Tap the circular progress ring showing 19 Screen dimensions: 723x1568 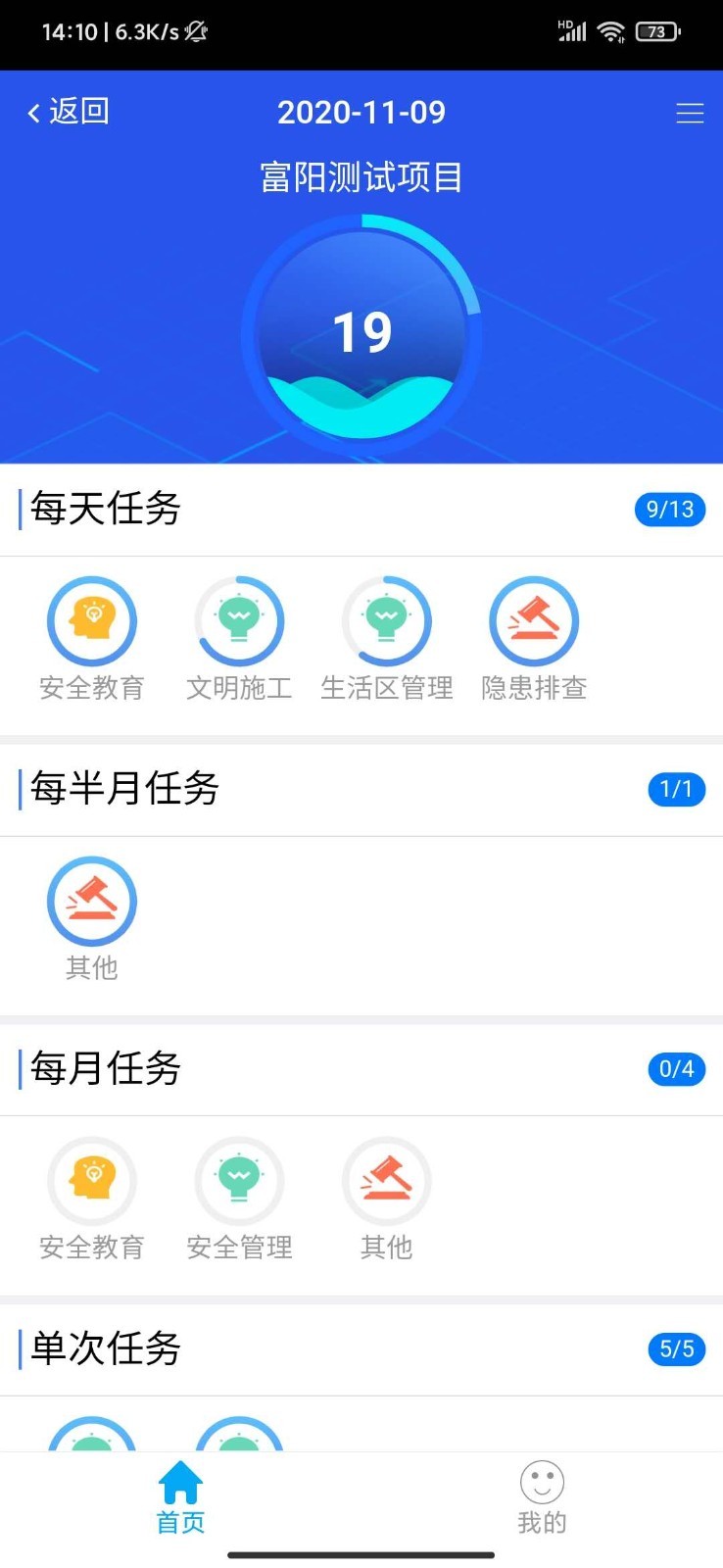(x=361, y=331)
